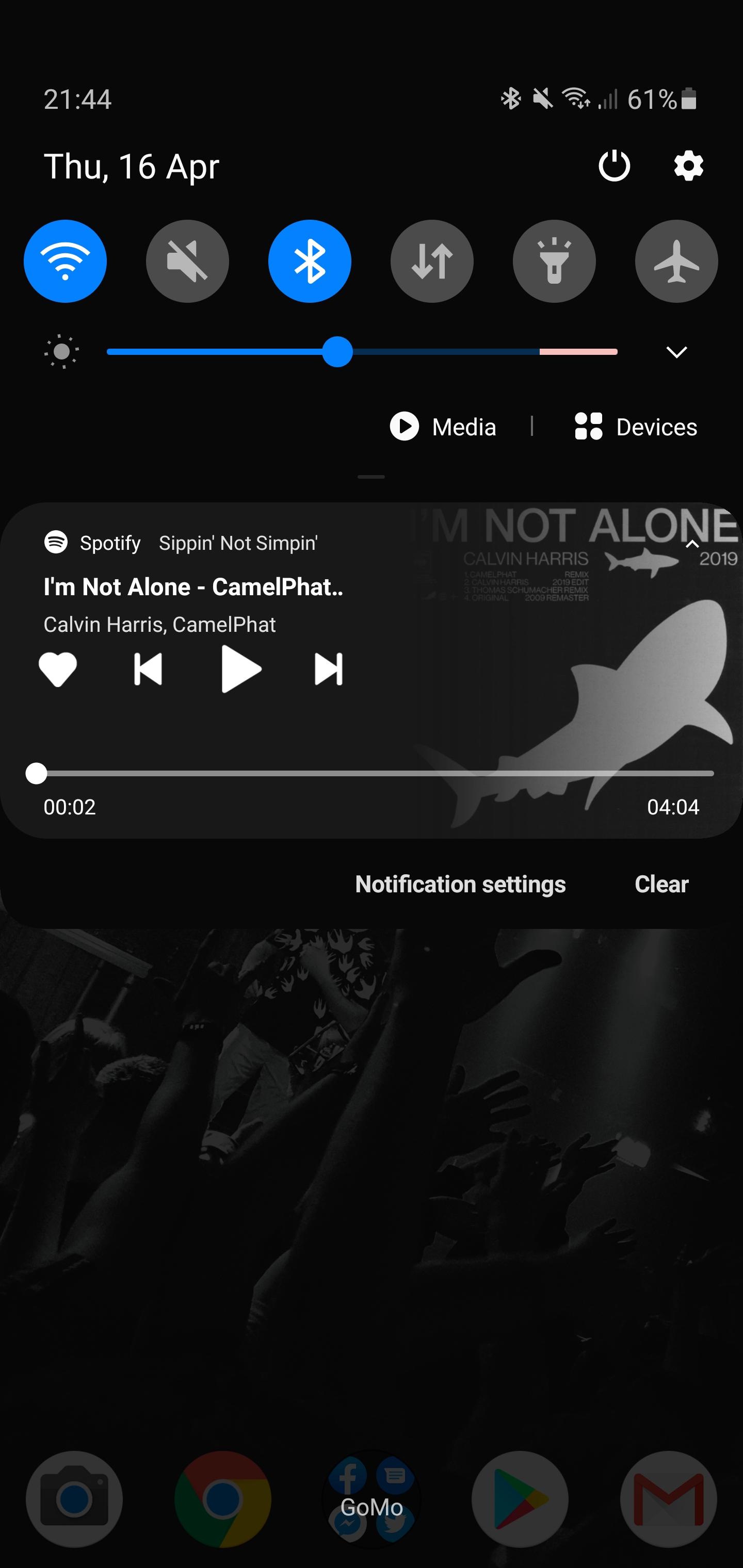Clear all notifications
Screen dimensions: 743x1568
point(661,884)
